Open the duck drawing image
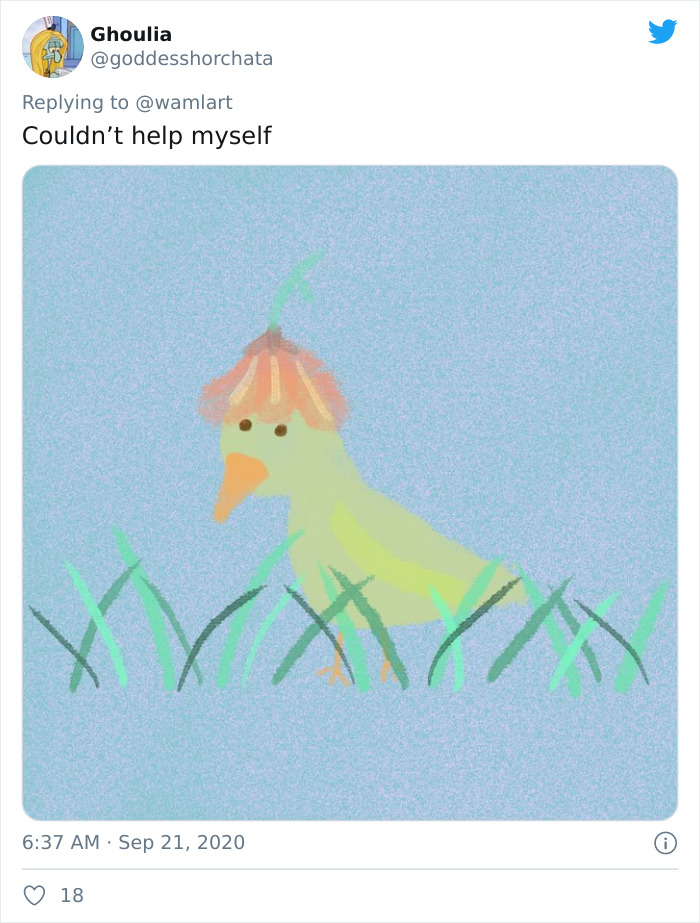 point(350,492)
